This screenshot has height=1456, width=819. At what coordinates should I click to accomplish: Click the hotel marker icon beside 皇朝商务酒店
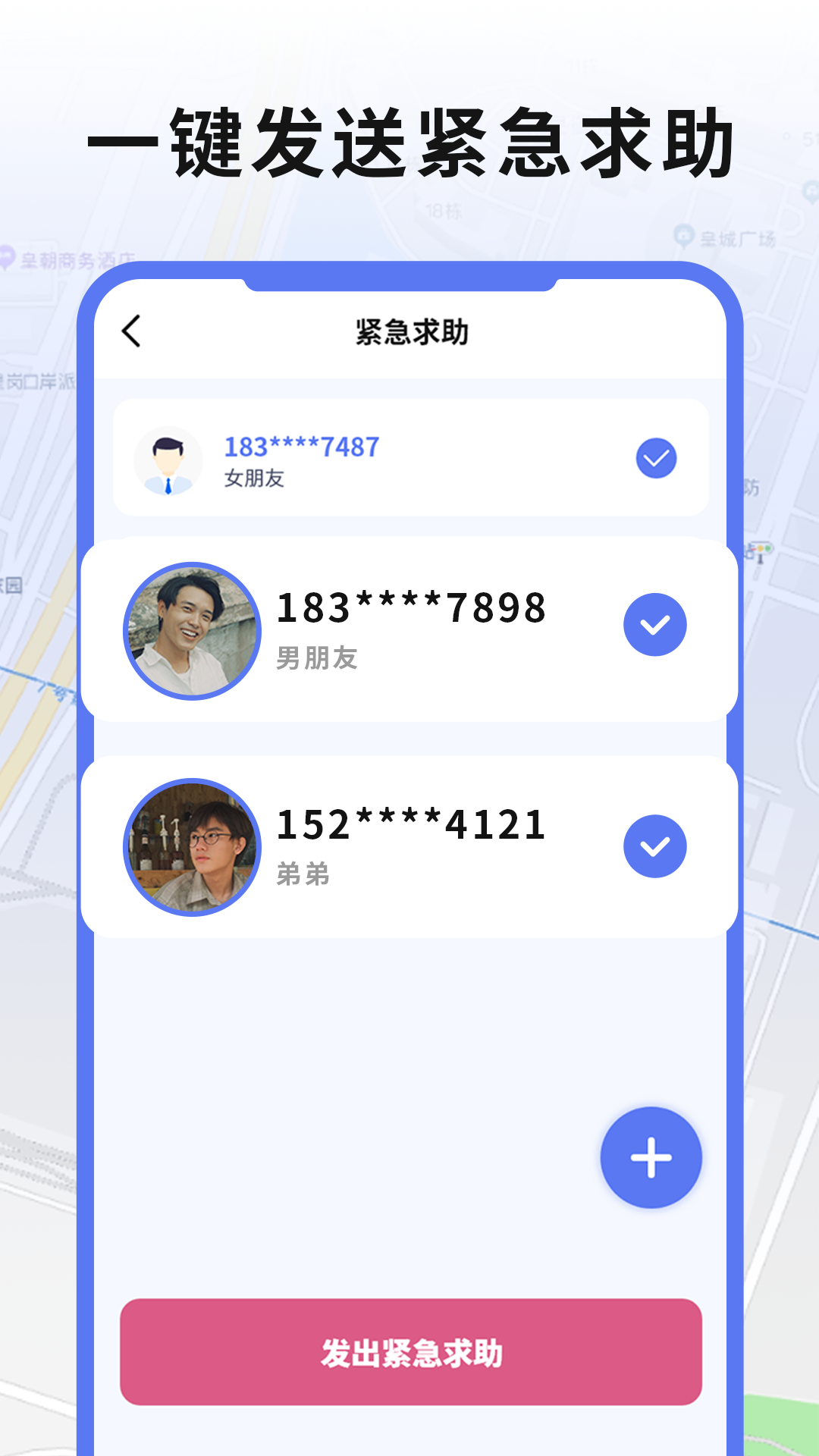tap(8, 256)
